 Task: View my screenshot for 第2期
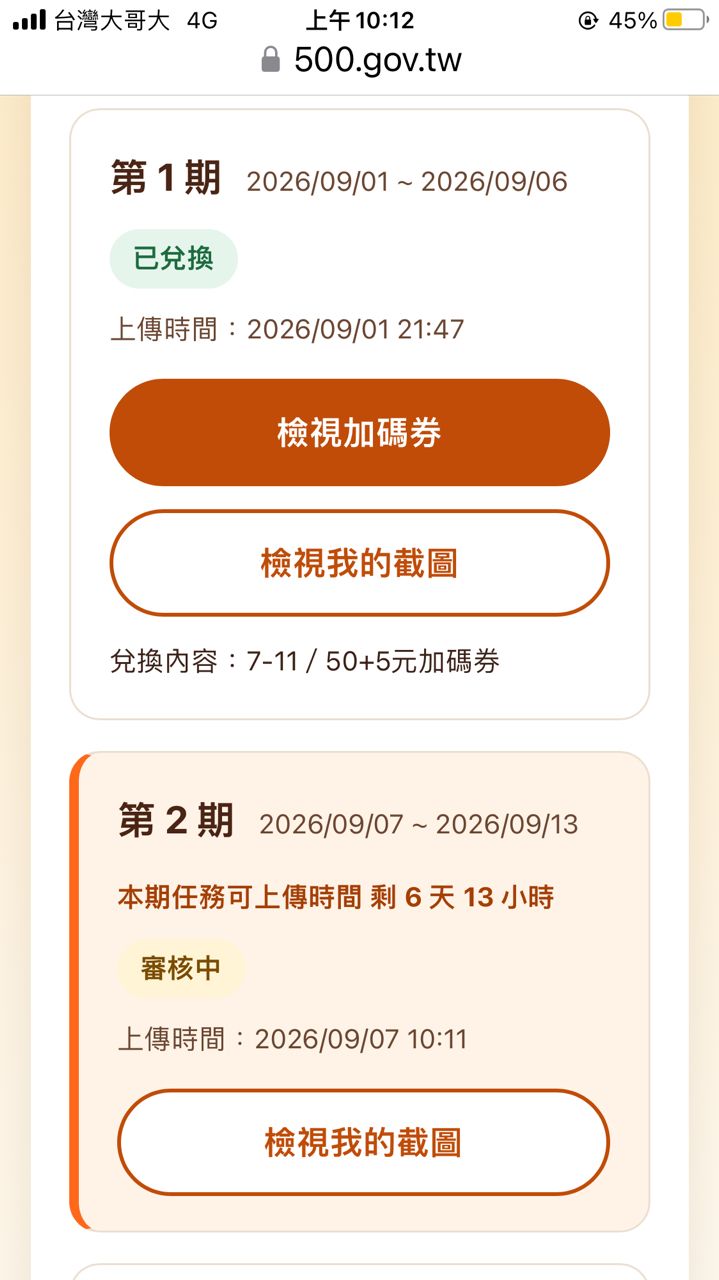[x=363, y=1142]
